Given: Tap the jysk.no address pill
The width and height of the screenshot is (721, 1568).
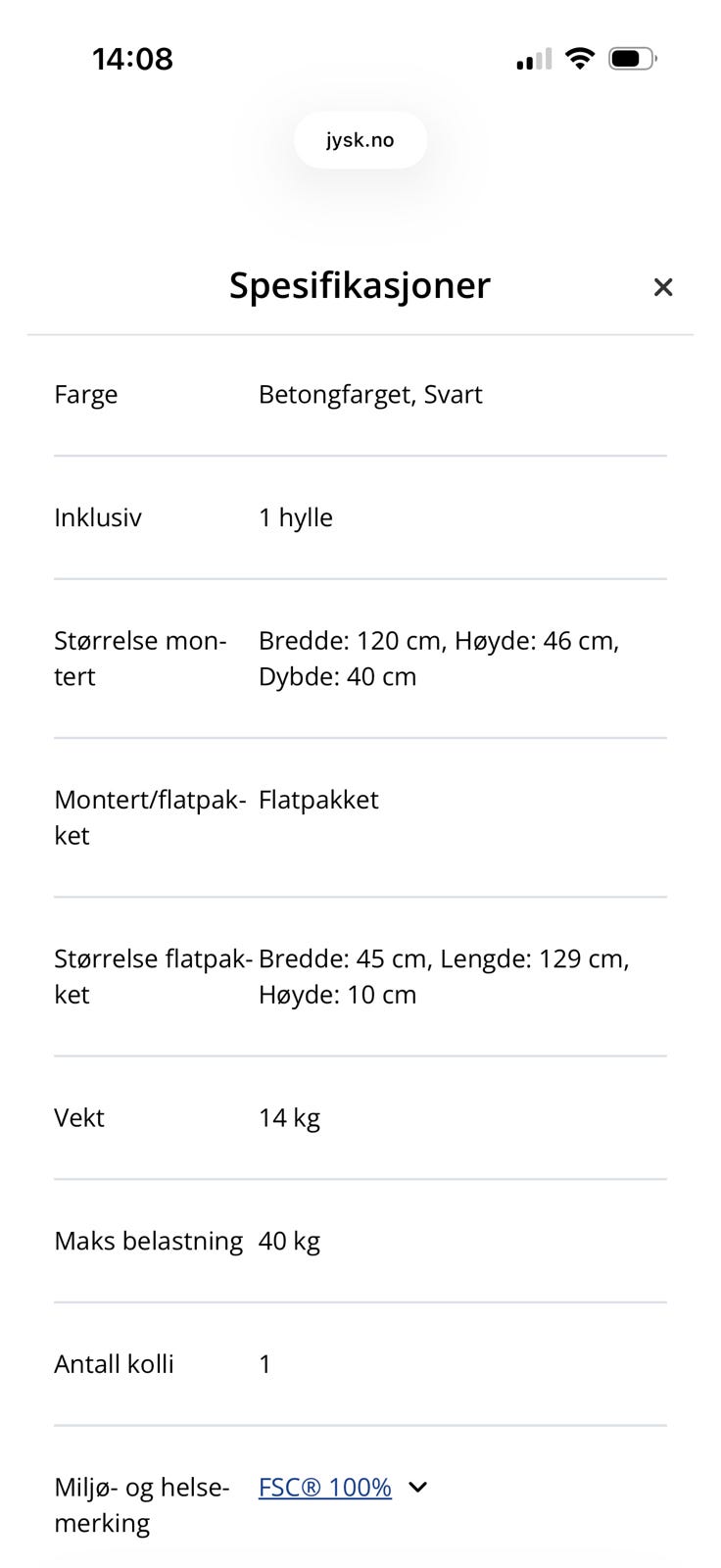Looking at the screenshot, I should click(x=360, y=139).
